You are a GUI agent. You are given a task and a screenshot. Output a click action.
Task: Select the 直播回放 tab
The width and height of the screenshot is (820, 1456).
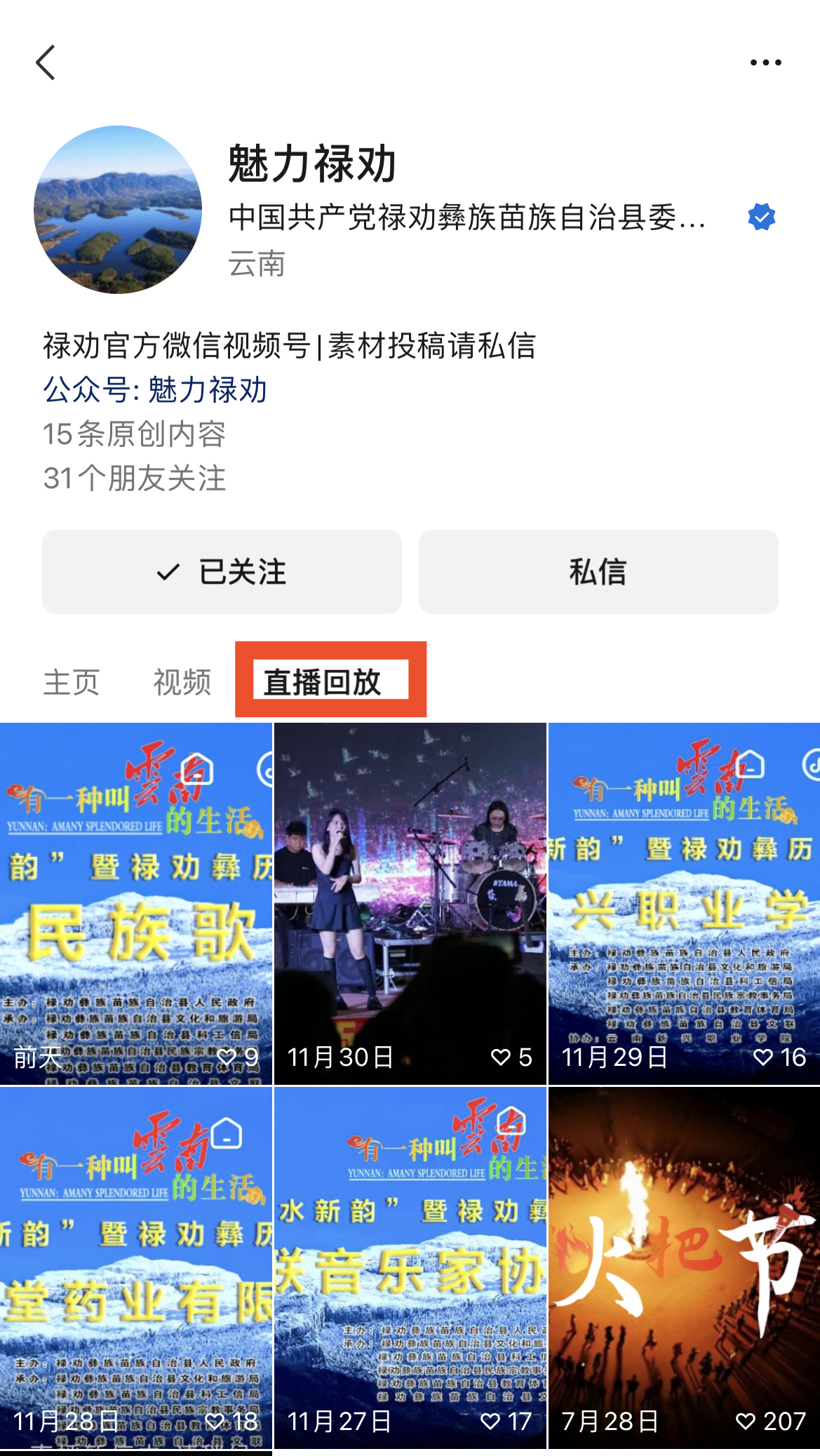point(322,681)
